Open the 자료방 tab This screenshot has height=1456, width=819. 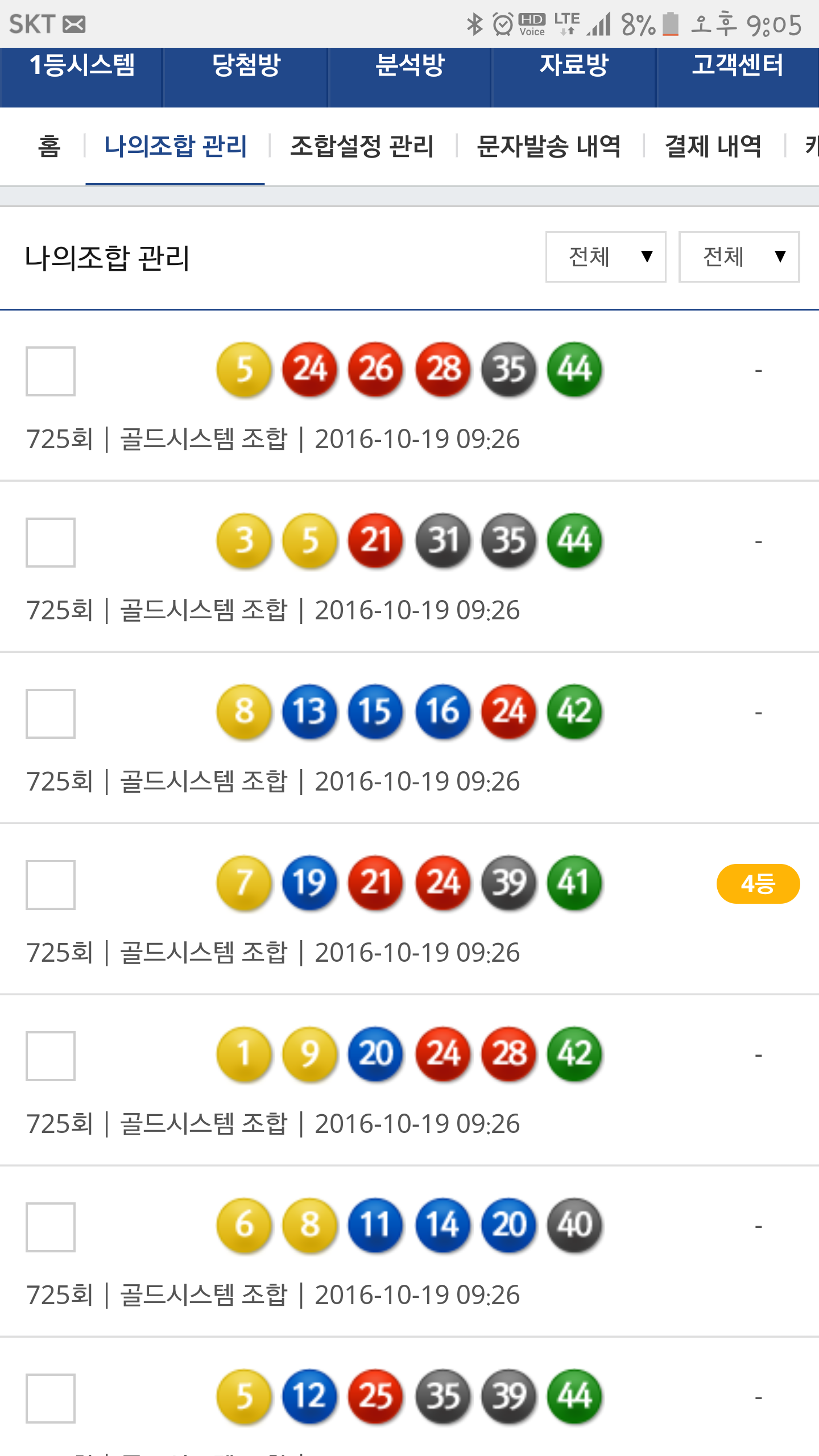tap(573, 66)
